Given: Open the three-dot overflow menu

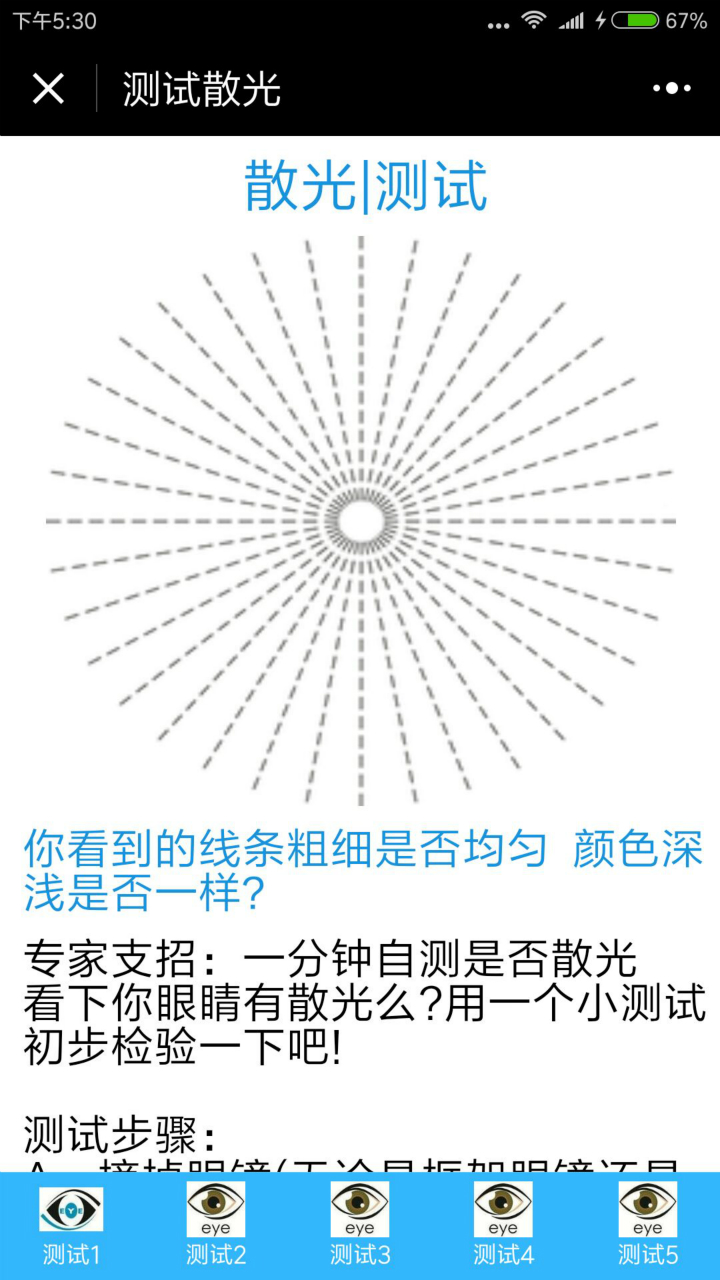Looking at the screenshot, I should click(x=671, y=89).
